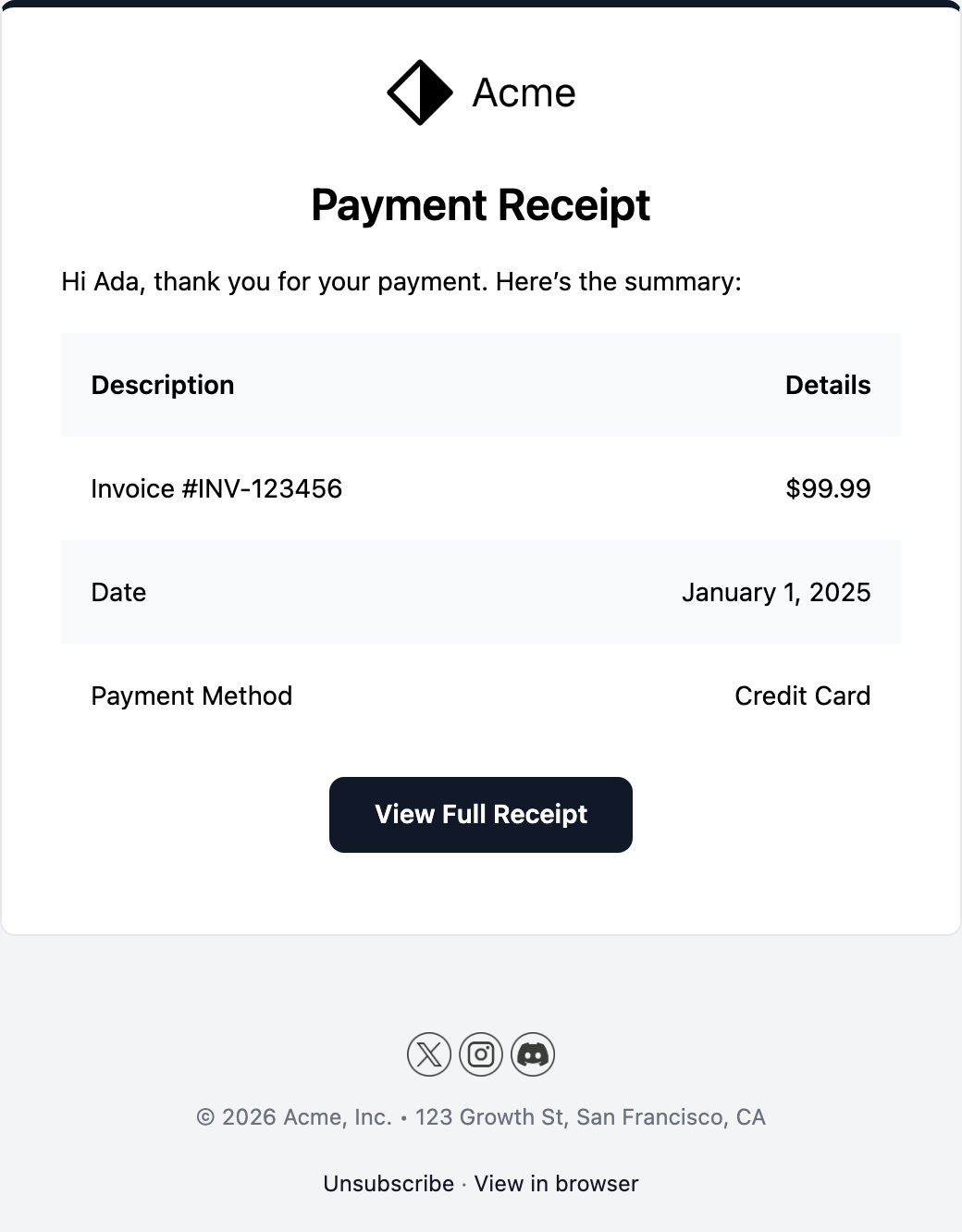Viewport: 962px width, 1232px height.
Task: Select the January 1, 2025 date value
Action: pos(777,592)
